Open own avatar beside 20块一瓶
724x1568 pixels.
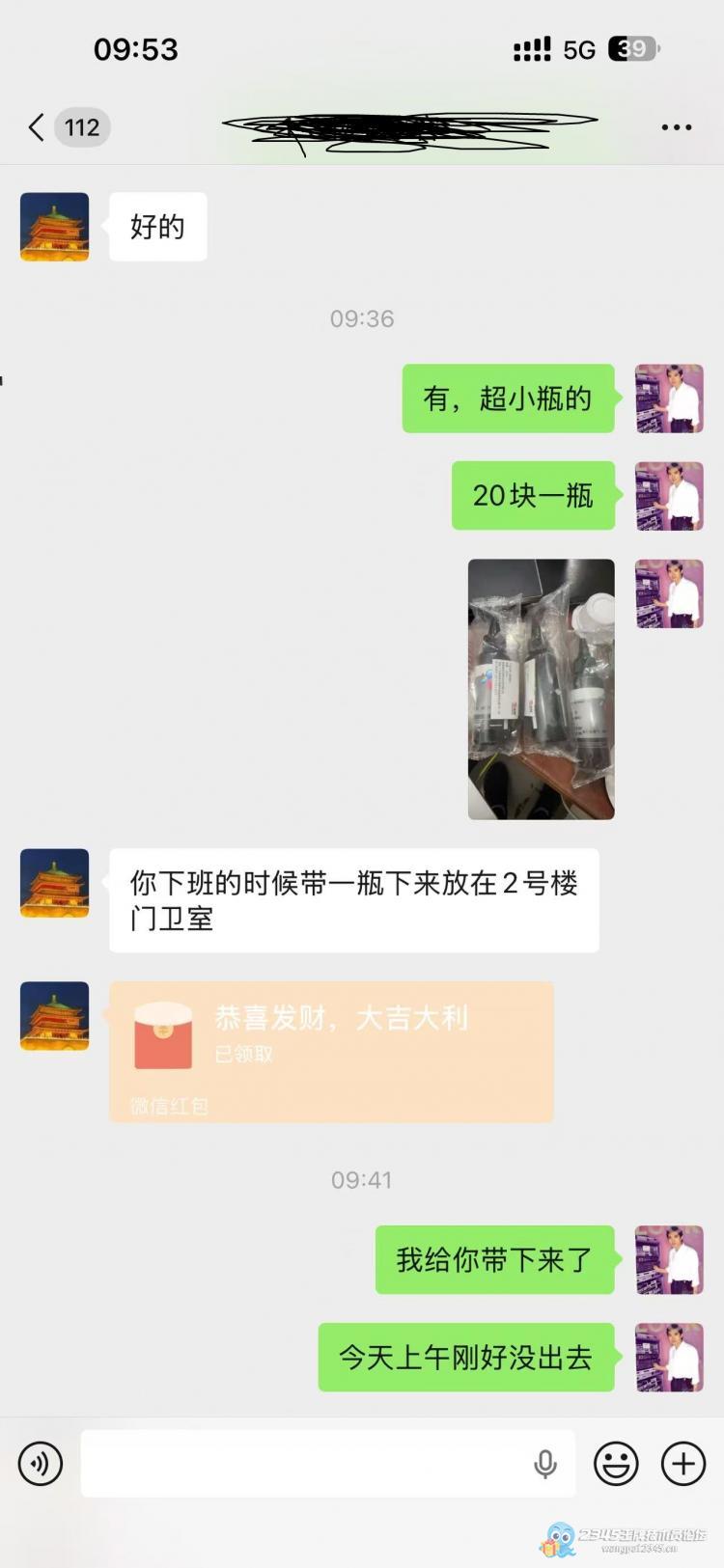pyautogui.click(x=669, y=496)
